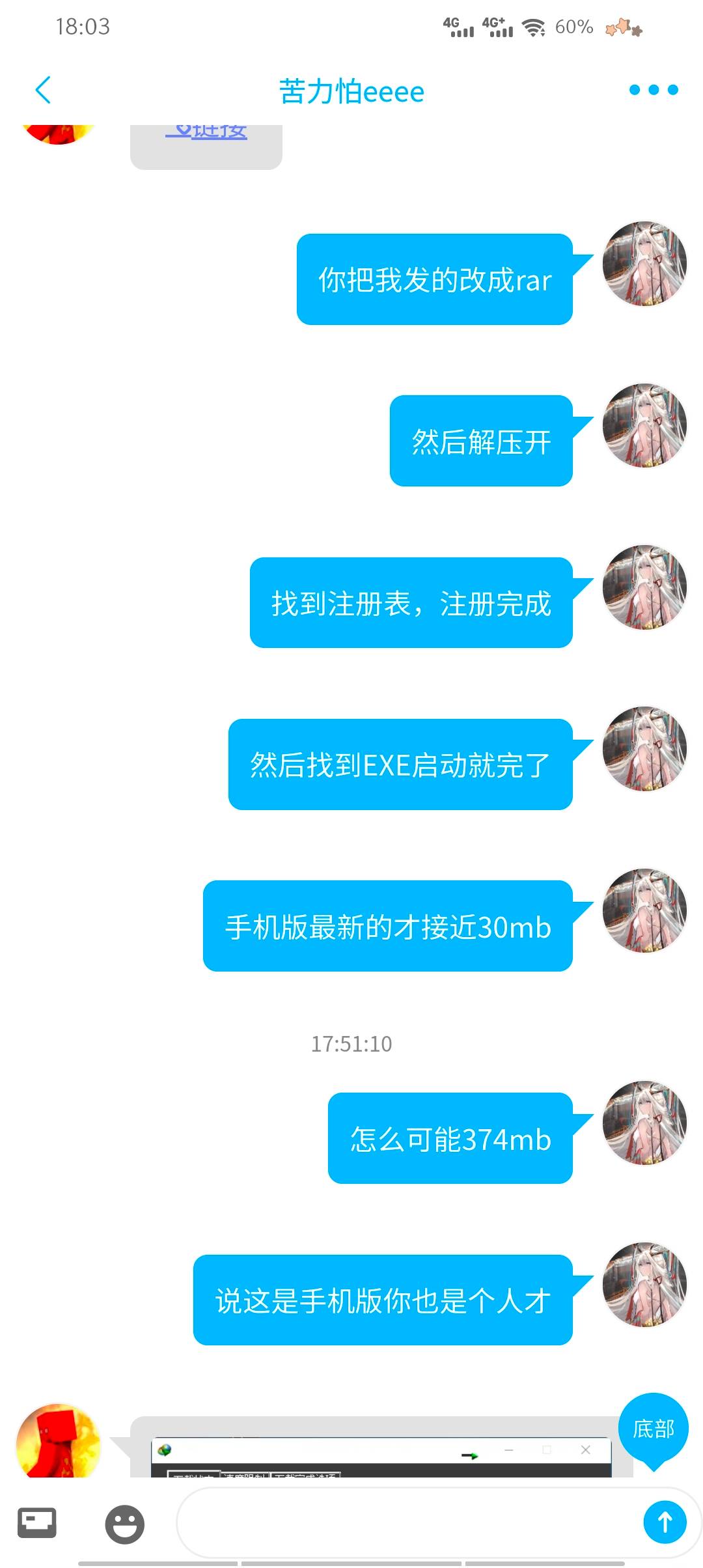Open the three-dot more options menu
703x1568 pixels.
(654, 90)
